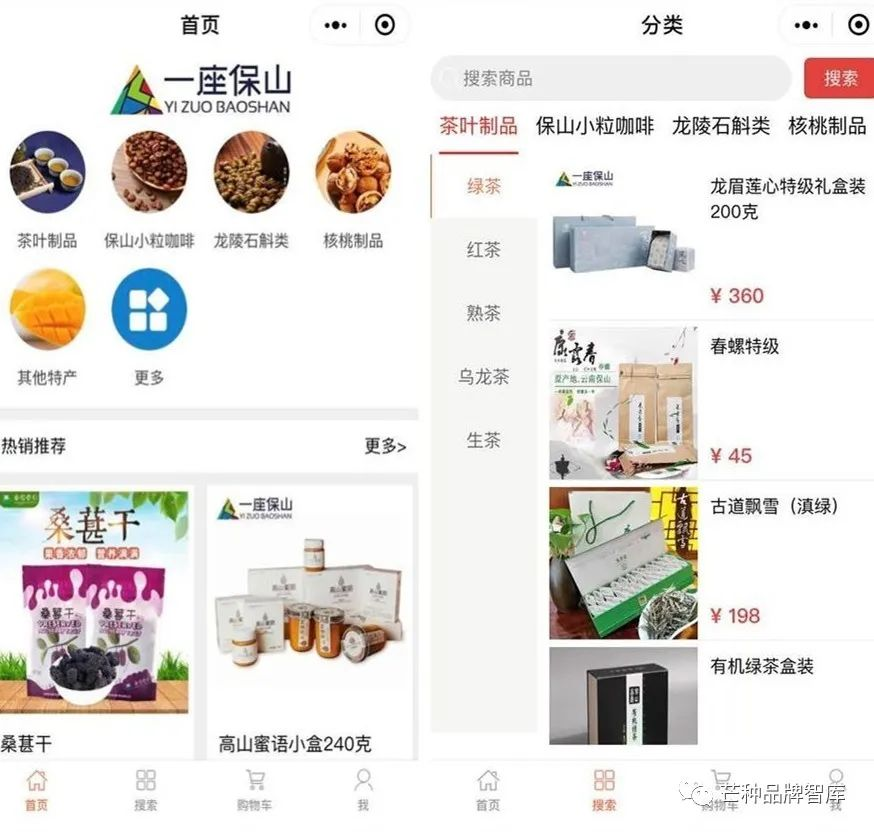The width and height of the screenshot is (874, 832).
Task: Show the 生茶 subcategory
Action: [484, 440]
